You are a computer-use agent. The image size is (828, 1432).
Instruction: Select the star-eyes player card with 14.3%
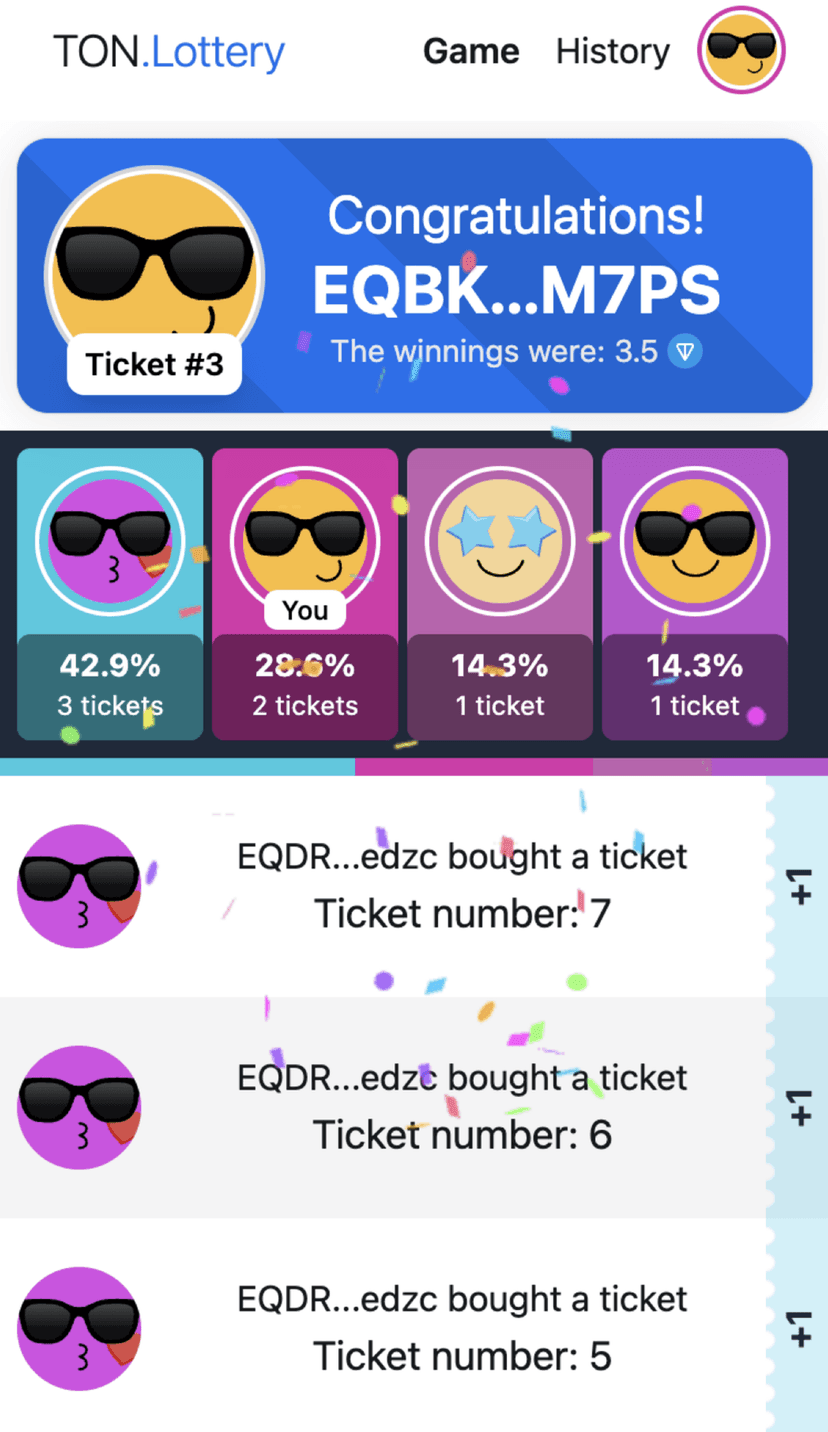(500, 594)
